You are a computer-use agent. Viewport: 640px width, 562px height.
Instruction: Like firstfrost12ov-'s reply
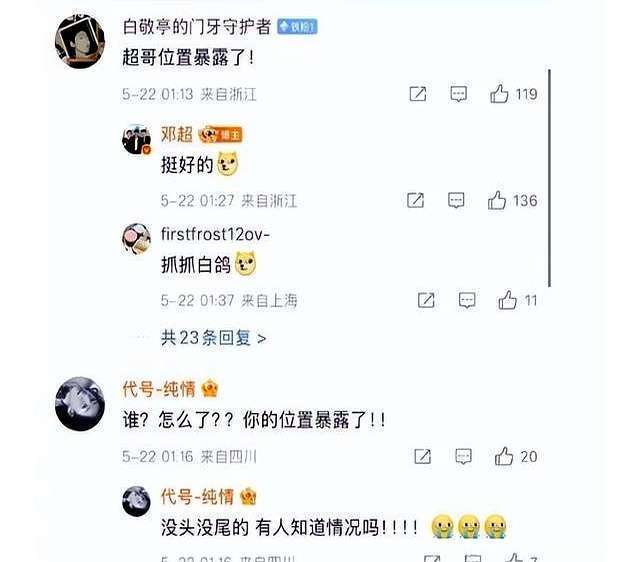(508, 300)
